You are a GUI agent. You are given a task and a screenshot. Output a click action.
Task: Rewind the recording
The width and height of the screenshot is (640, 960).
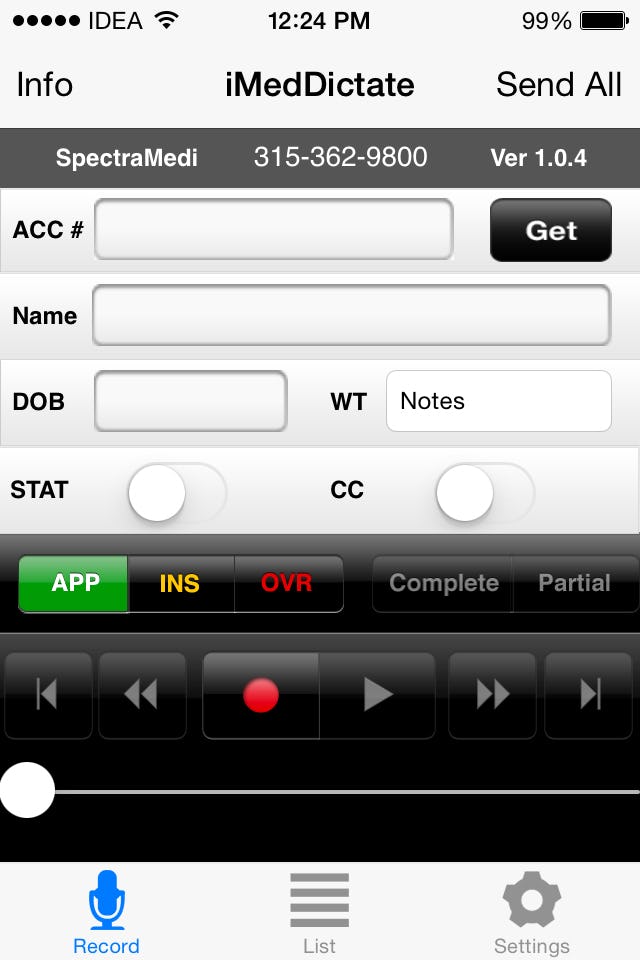click(x=142, y=696)
